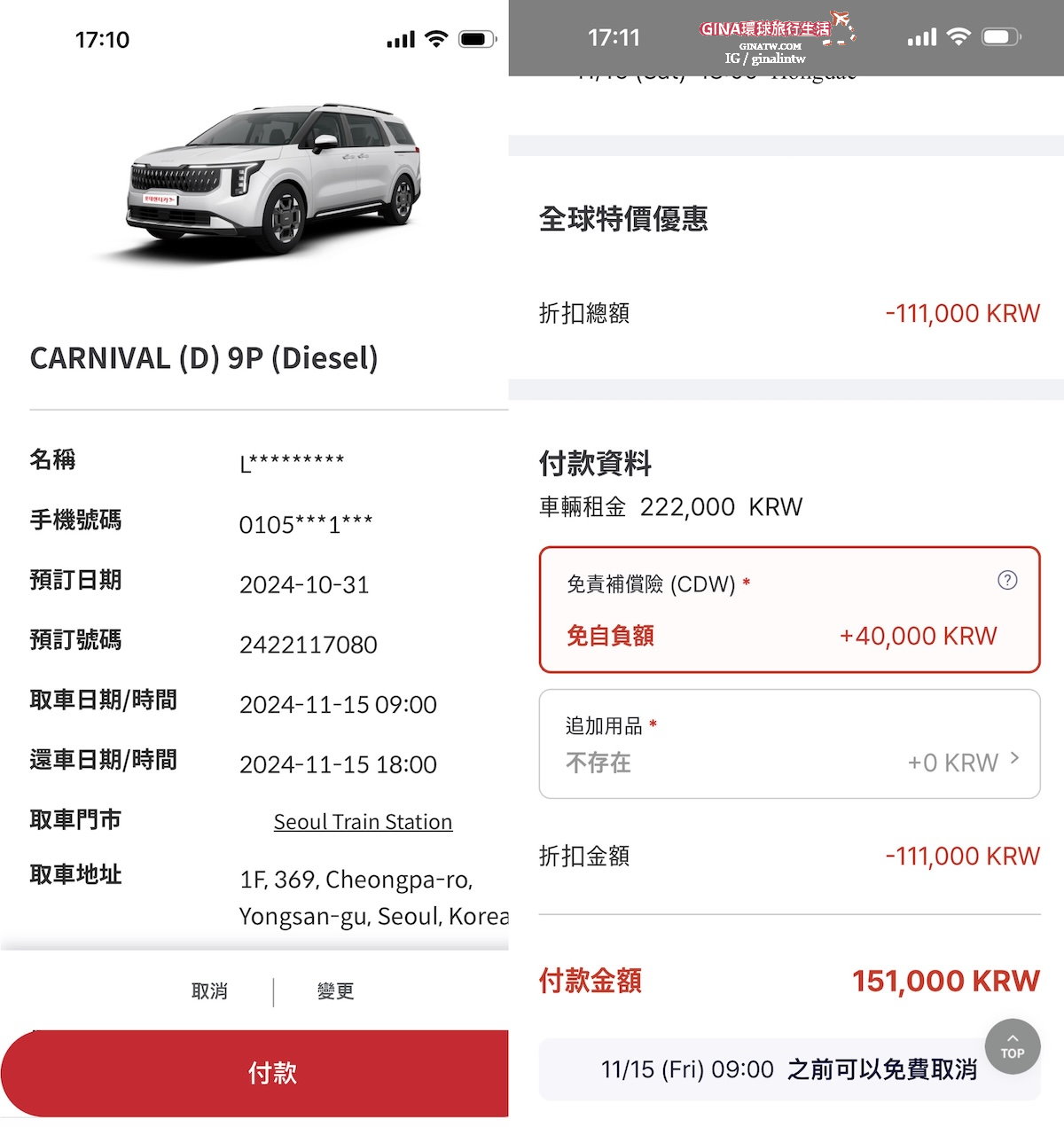Image resolution: width=1064 pixels, height=1127 pixels.
Task: Open the Seoul Train Station link
Action: [x=363, y=822]
